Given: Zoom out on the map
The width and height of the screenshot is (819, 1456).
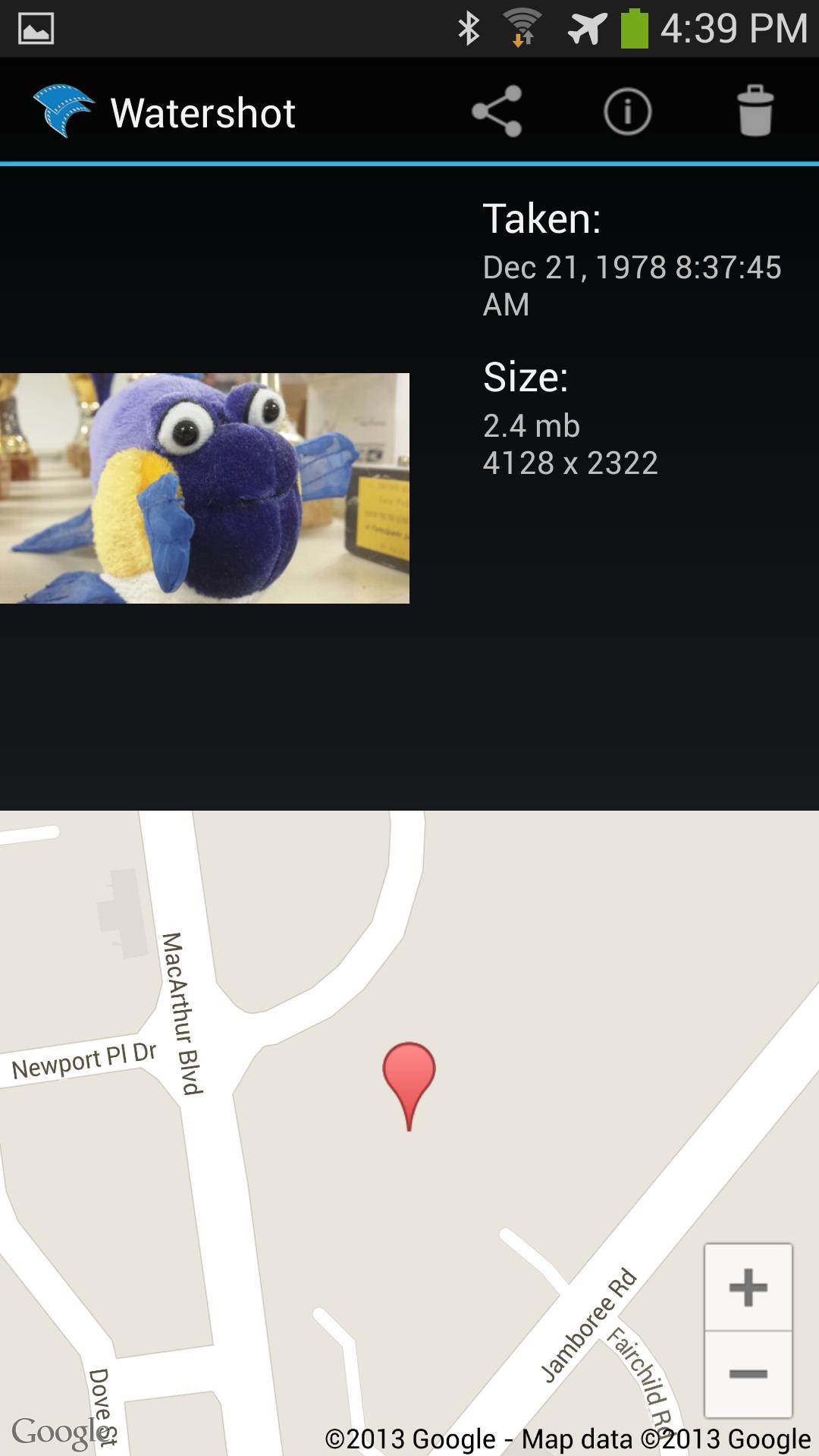Looking at the screenshot, I should [748, 1374].
